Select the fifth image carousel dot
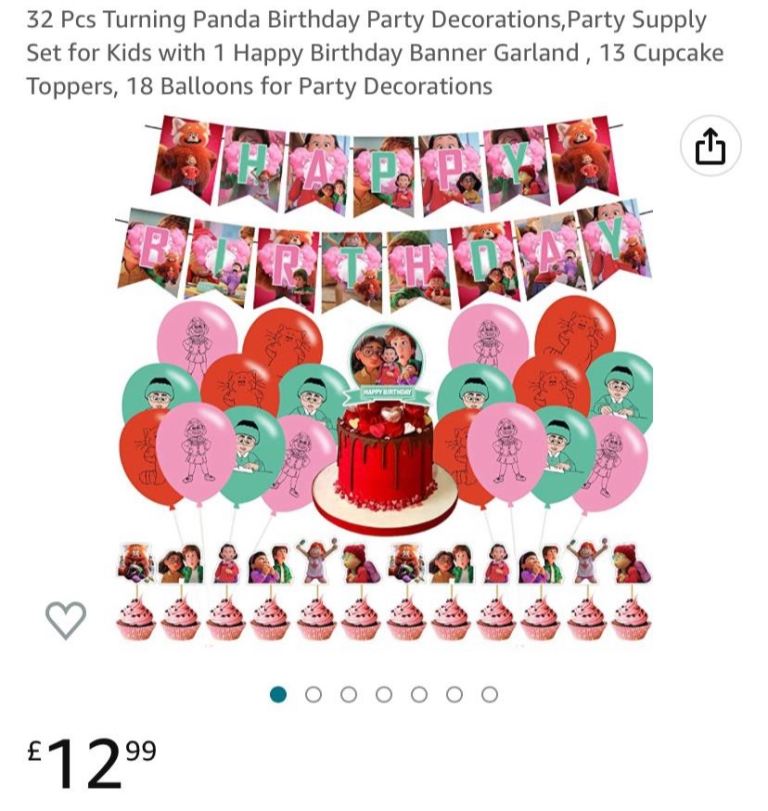This screenshot has width=768, height=811. pos(418,689)
